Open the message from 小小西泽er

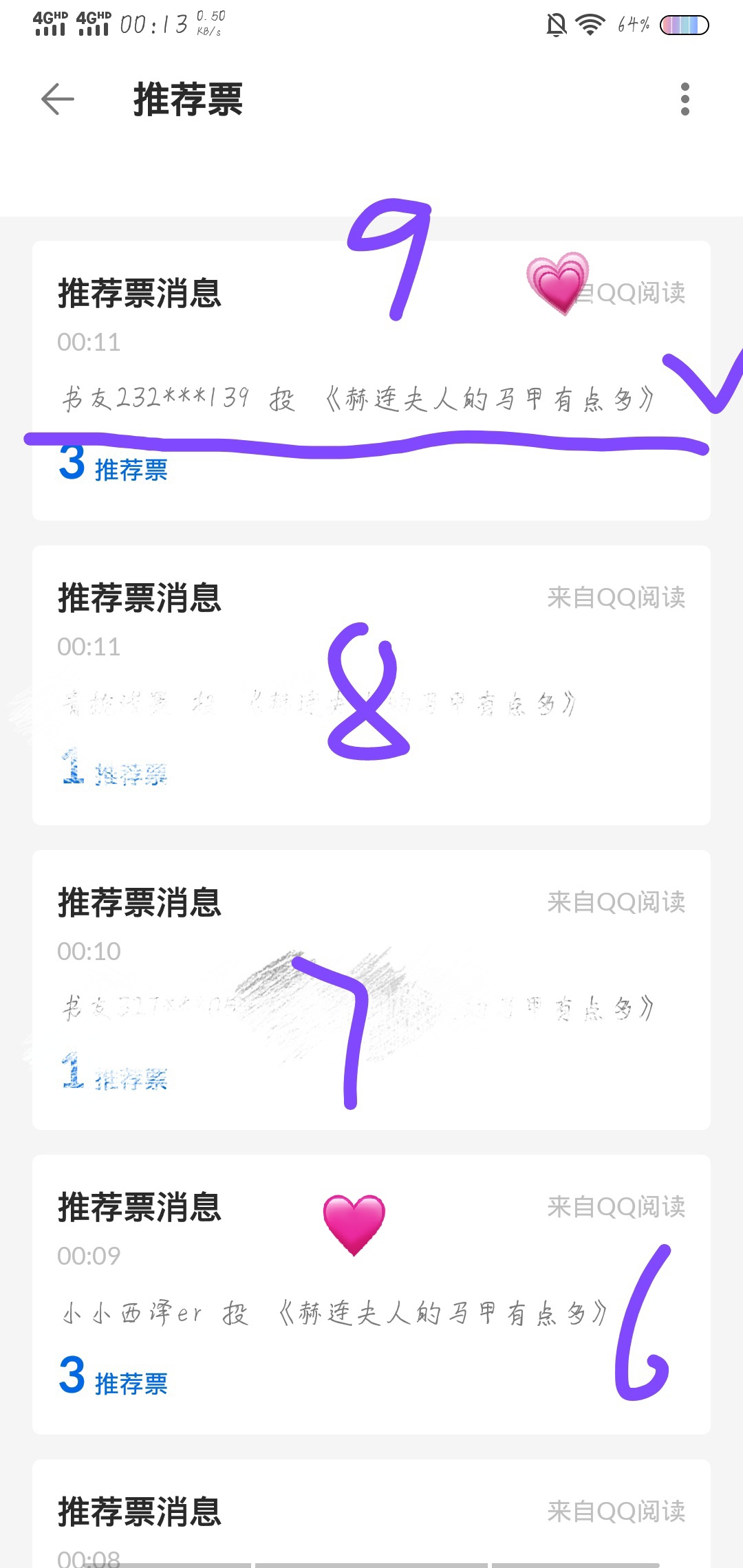pos(371,1294)
